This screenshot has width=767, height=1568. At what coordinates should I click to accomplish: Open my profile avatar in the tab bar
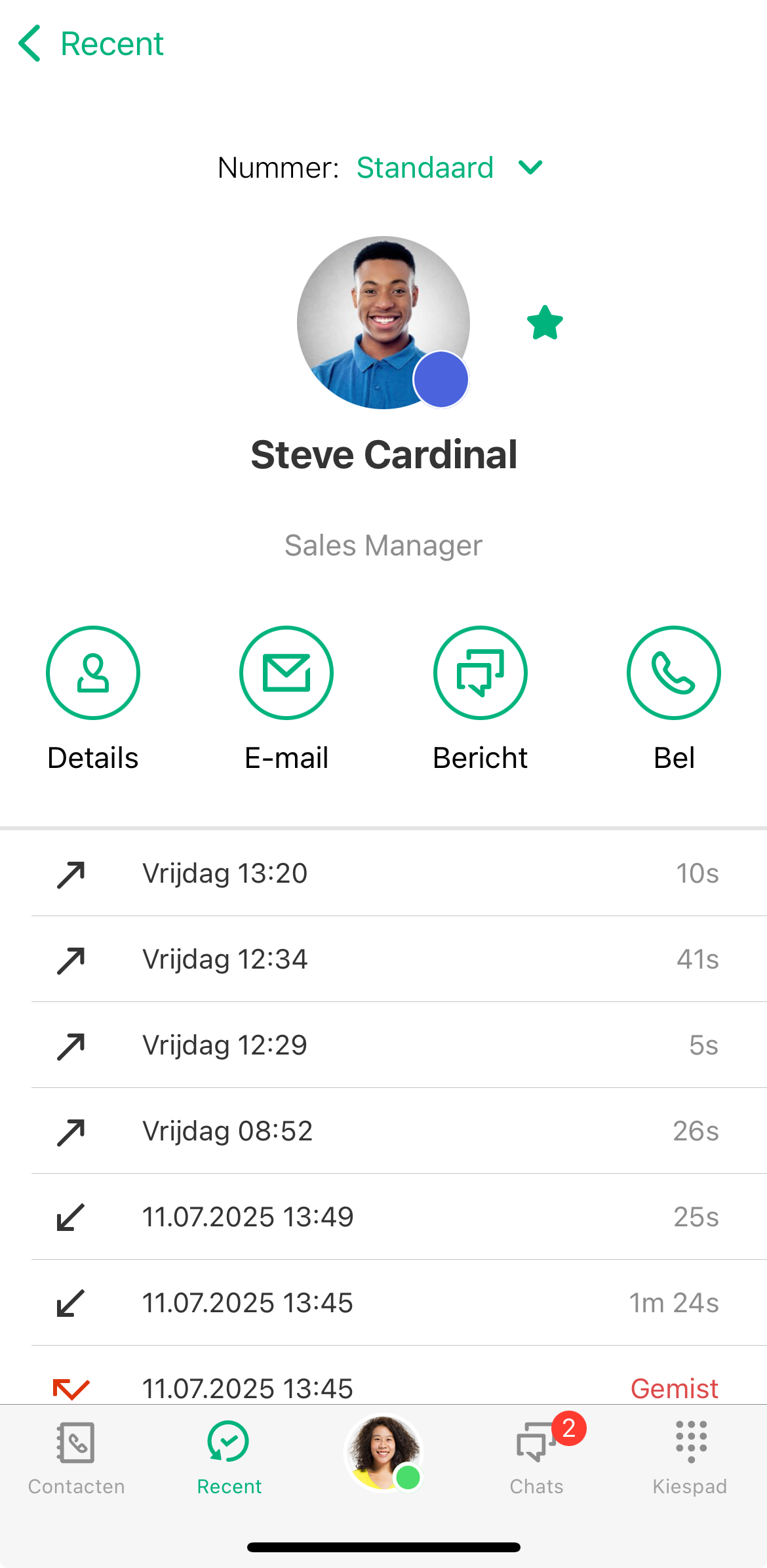click(383, 1452)
